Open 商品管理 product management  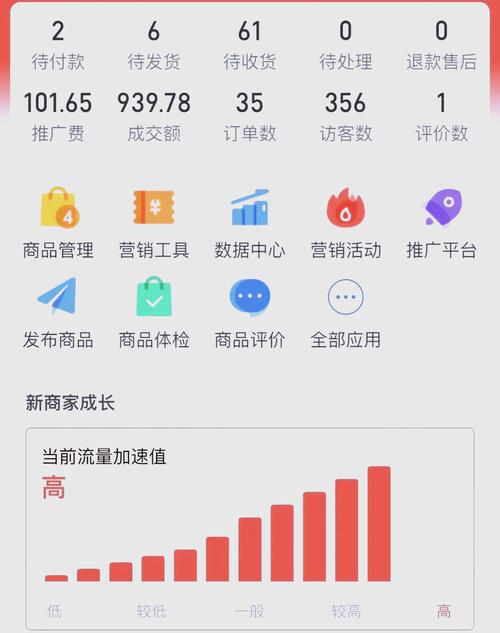[x=58, y=223]
